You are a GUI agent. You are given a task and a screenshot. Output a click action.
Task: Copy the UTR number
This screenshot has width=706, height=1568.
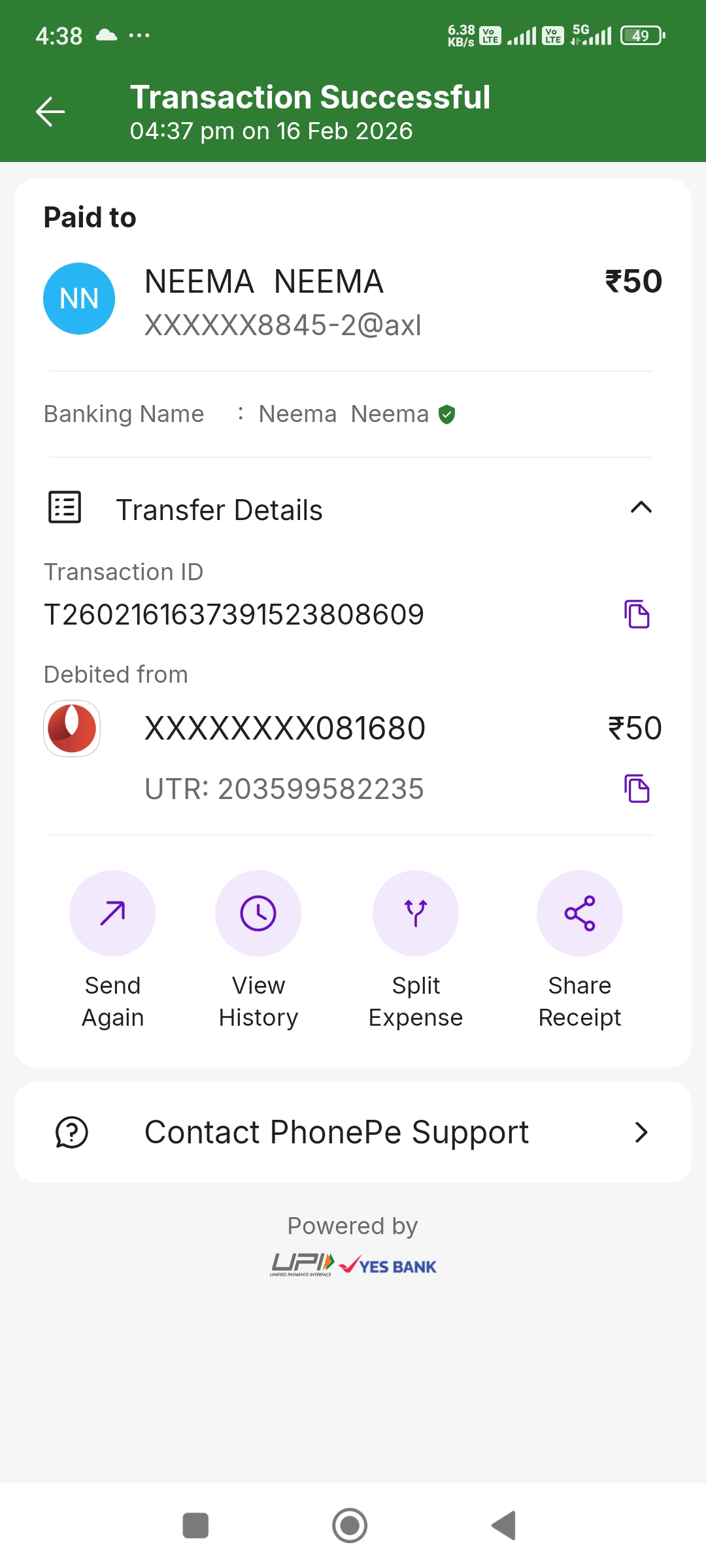pos(637,789)
